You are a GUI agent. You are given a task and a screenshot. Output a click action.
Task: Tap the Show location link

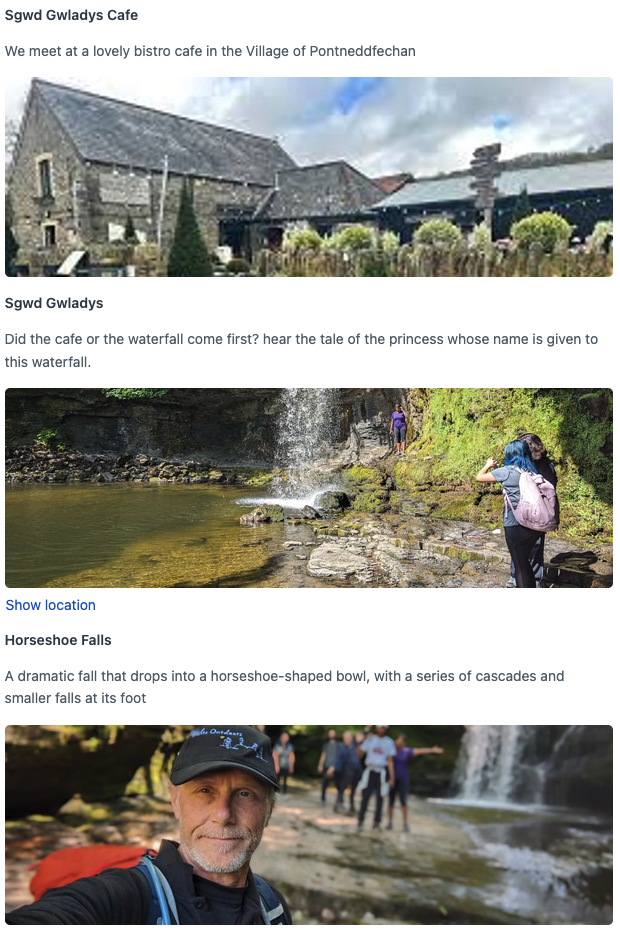click(51, 605)
